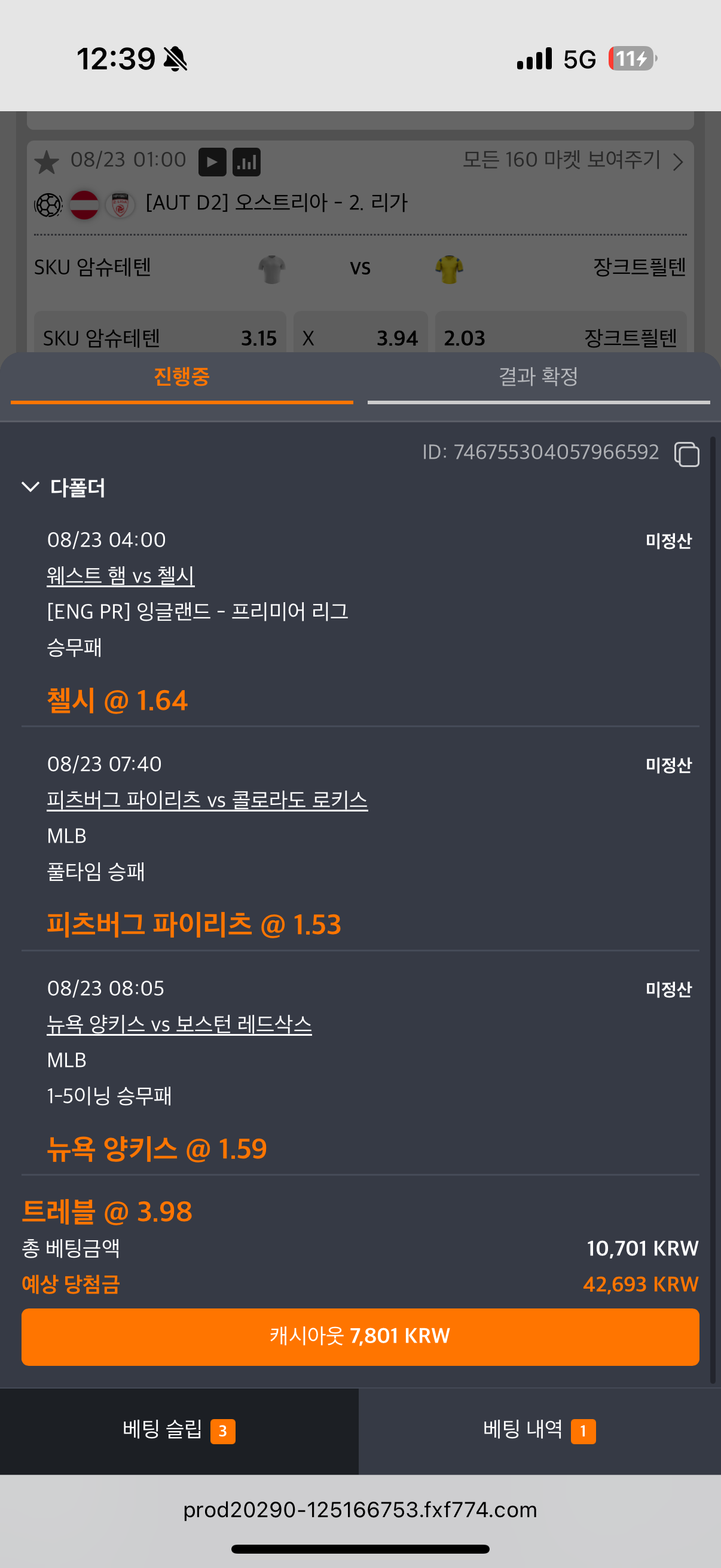Open the 베팅 내역 tab
Viewport: 721px width, 1568px height.
[540, 1431]
